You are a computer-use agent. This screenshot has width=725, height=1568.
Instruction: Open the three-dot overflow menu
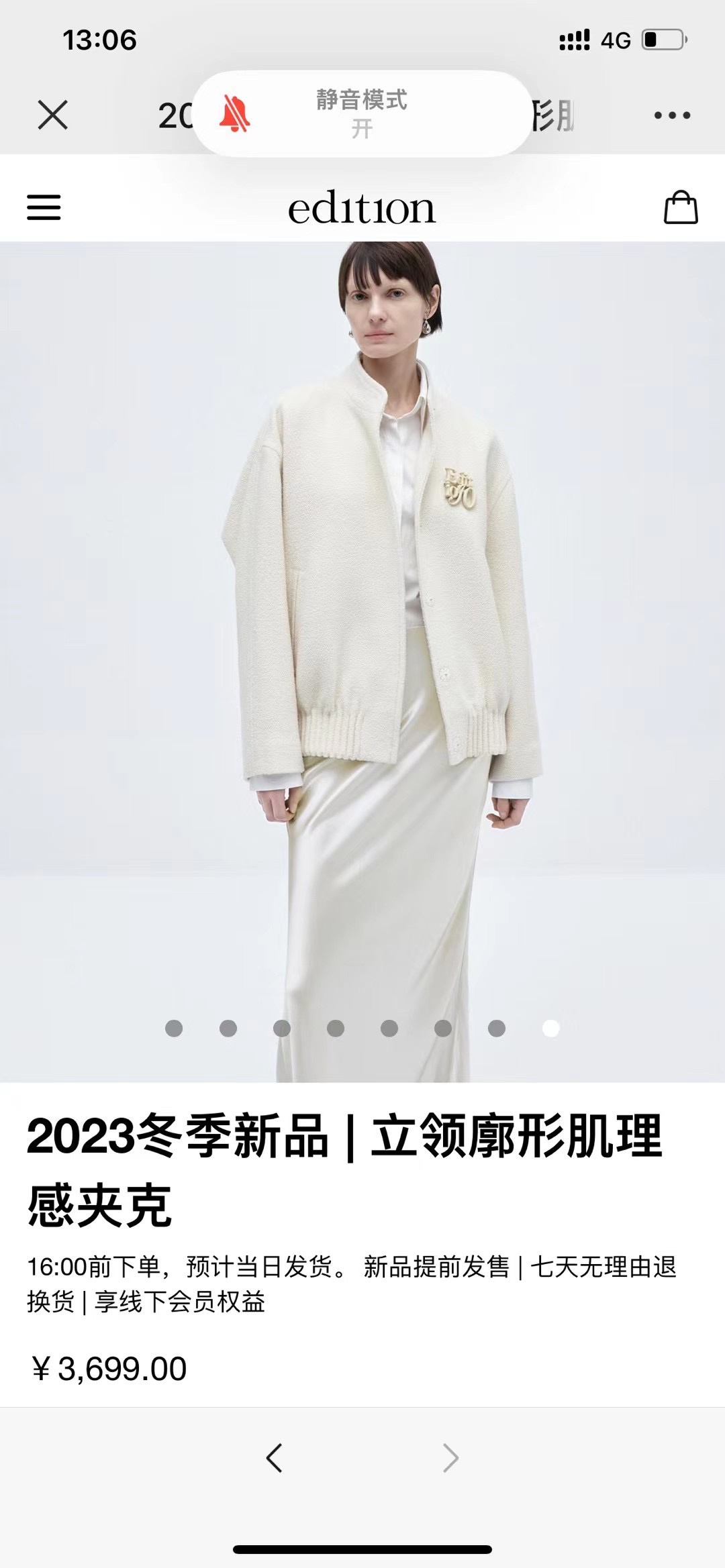(x=672, y=115)
